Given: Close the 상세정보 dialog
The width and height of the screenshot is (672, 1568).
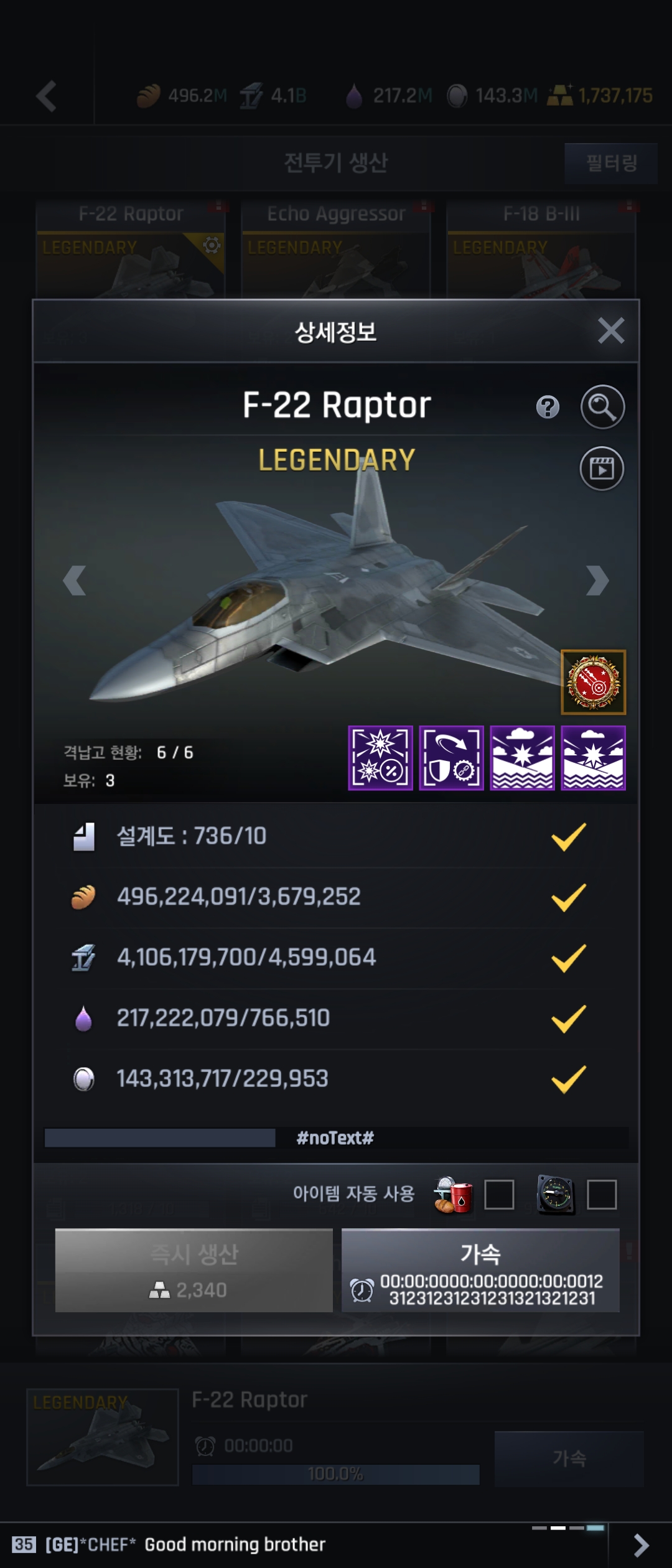Looking at the screenshot, I should [610, 330].
